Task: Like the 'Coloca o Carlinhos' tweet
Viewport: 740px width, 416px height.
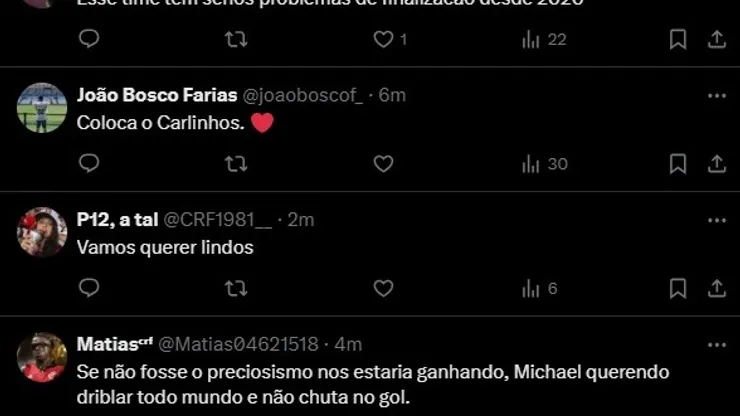Action: [x=383, y=164]
